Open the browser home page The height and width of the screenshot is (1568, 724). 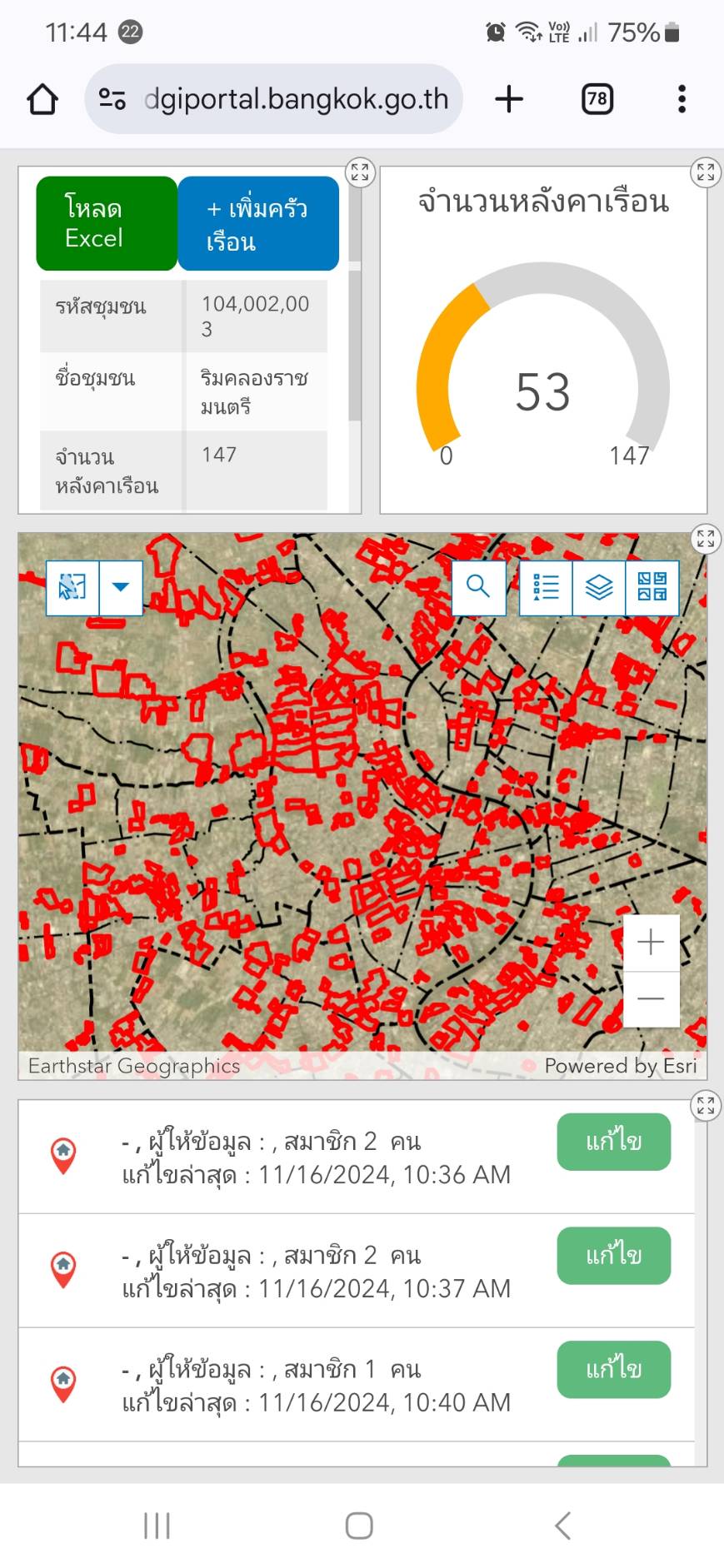[x=42, y=99]
